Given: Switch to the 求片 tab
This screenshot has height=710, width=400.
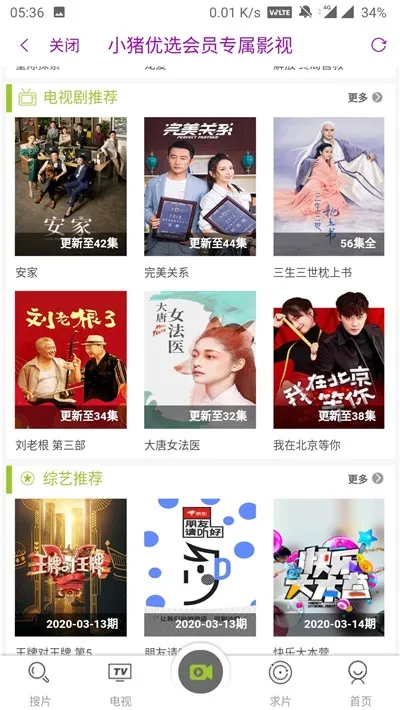Looking at the screenshot, I should (x=280, y=684).
